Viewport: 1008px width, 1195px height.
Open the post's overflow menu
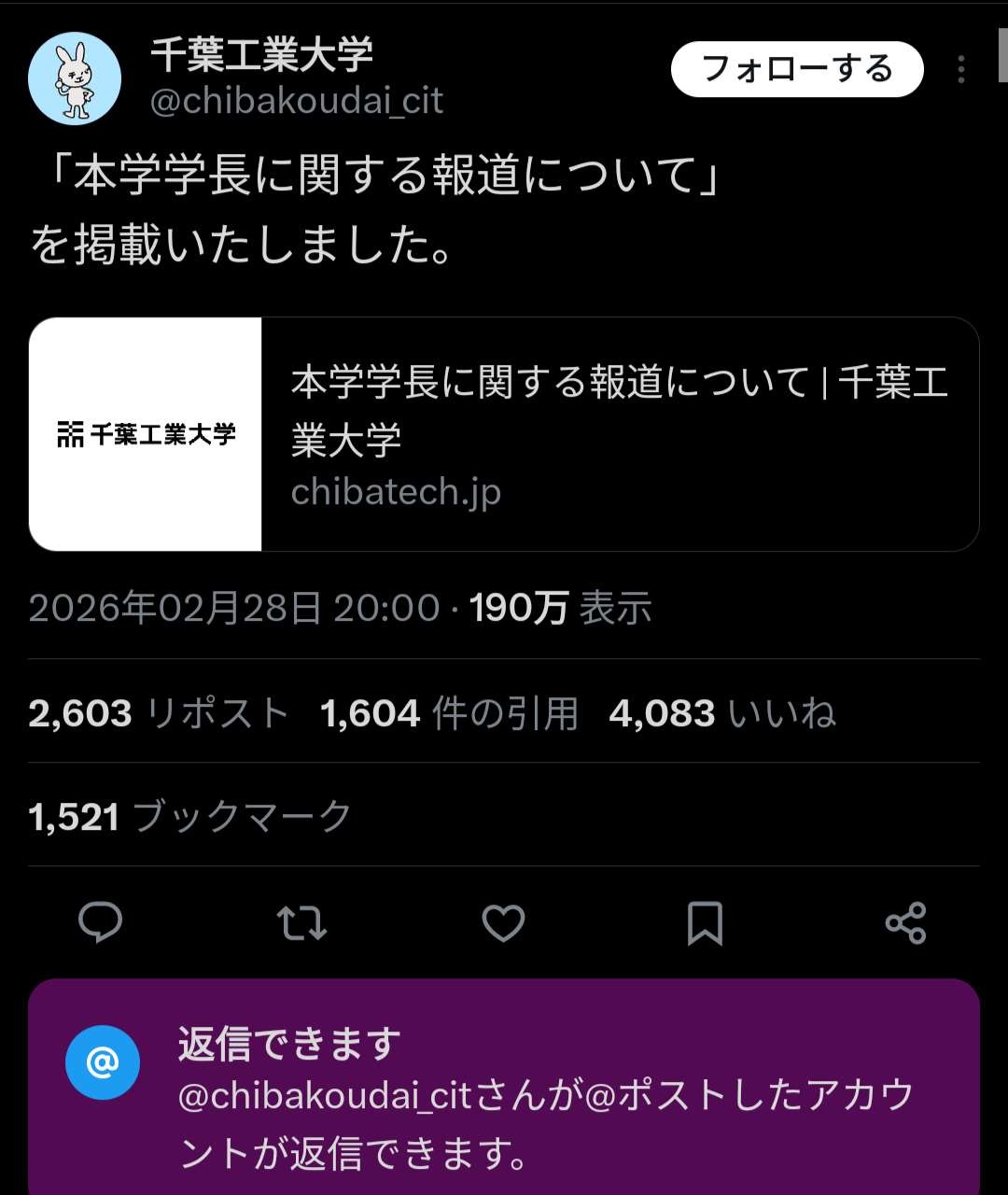tap(960, 69)
